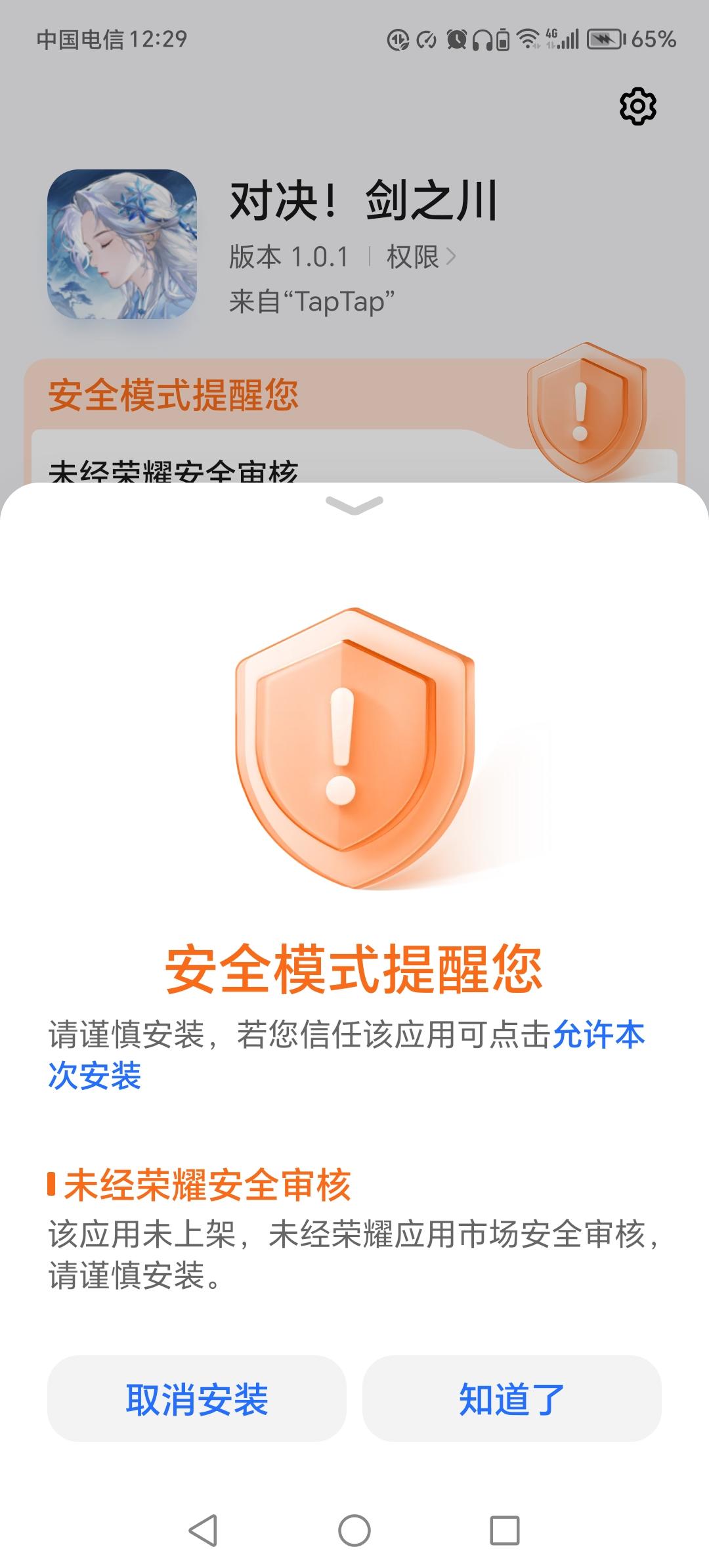Open settings via the gear icon

click(x=639, y=105)
